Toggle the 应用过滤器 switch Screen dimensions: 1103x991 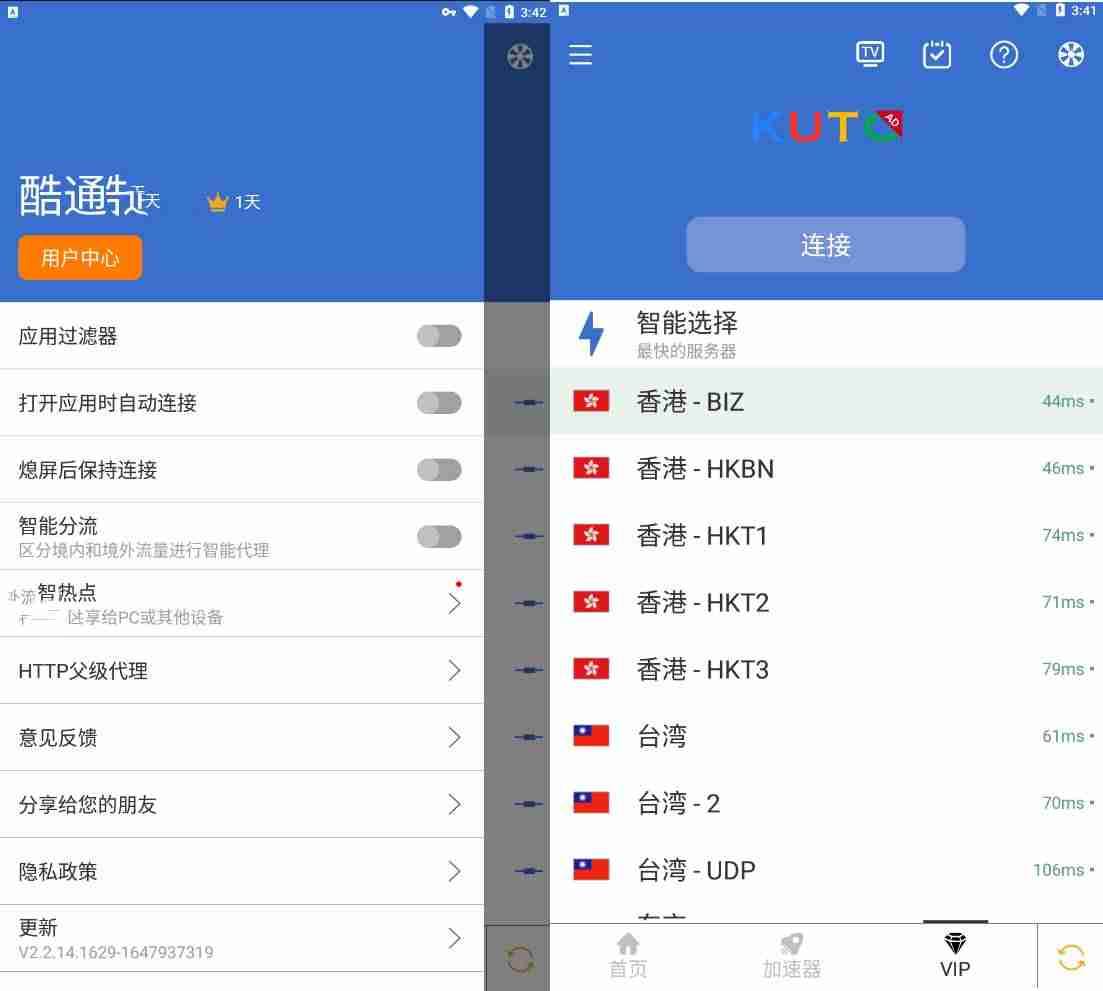[439, 336]
